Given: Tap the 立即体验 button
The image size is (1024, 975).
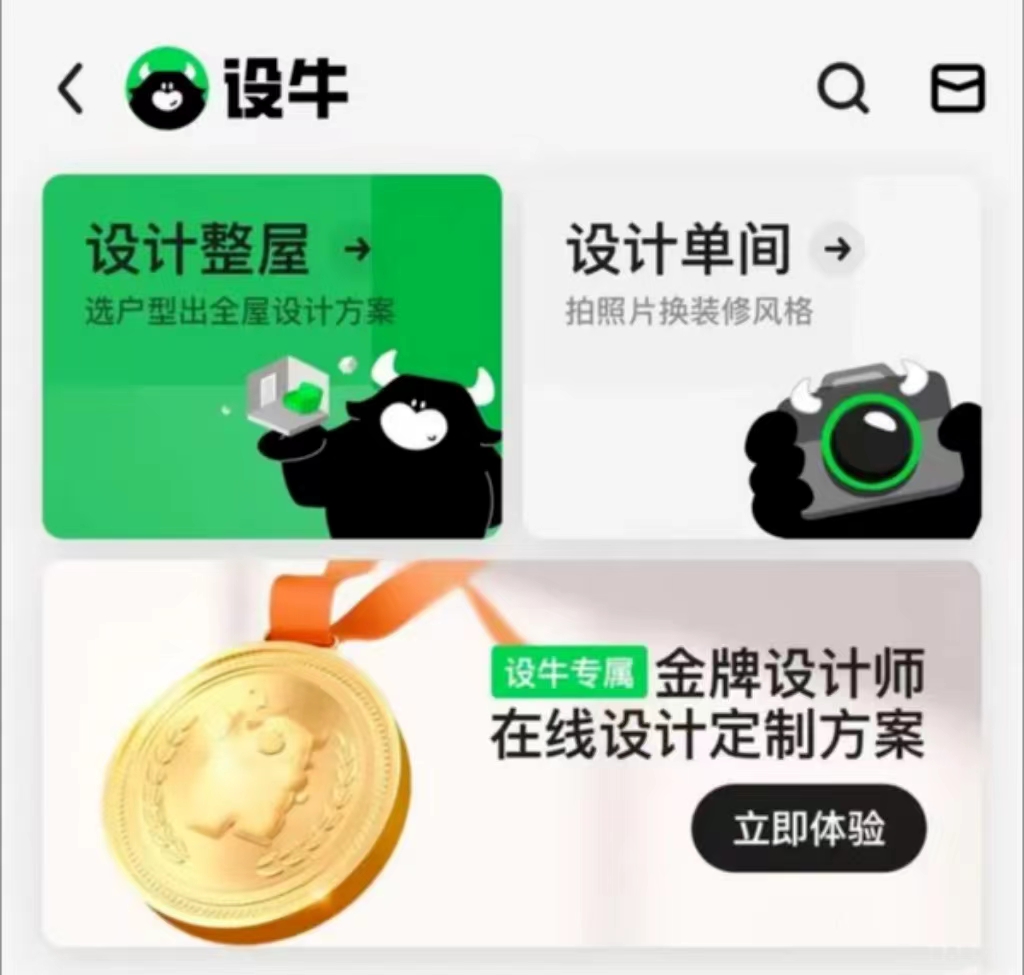Looking at the screenshot, I should pos(808,828).
